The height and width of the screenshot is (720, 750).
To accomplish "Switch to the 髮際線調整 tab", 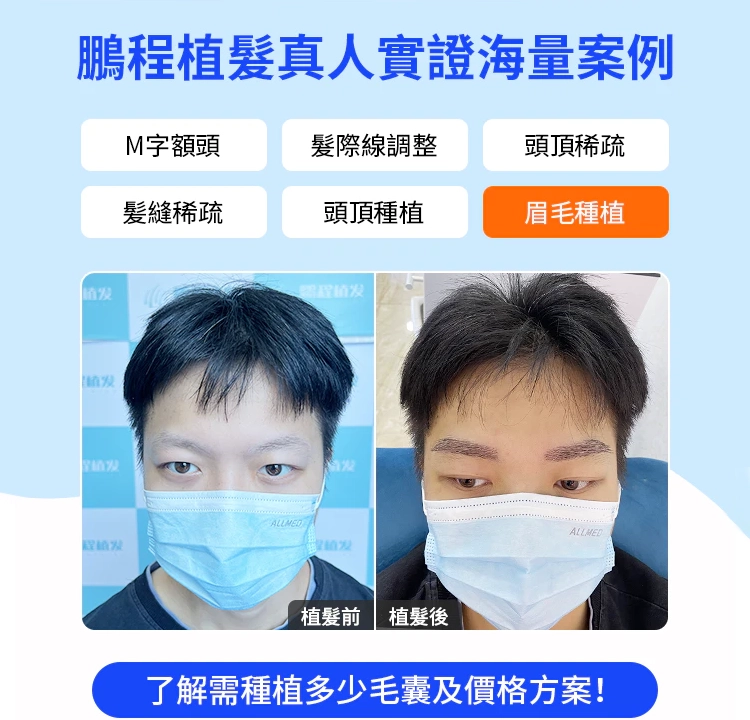I will coord(374,146).
